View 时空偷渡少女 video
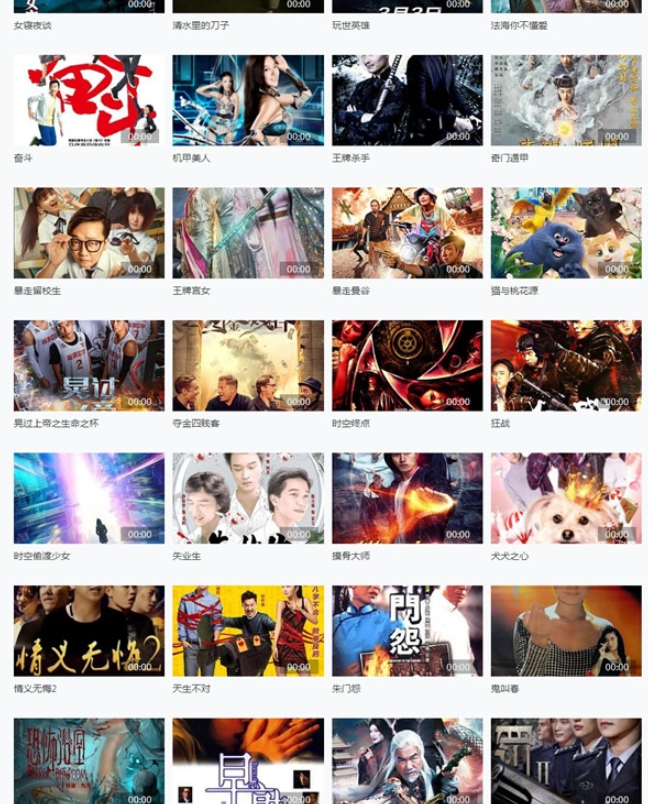 tap(89, 498)
